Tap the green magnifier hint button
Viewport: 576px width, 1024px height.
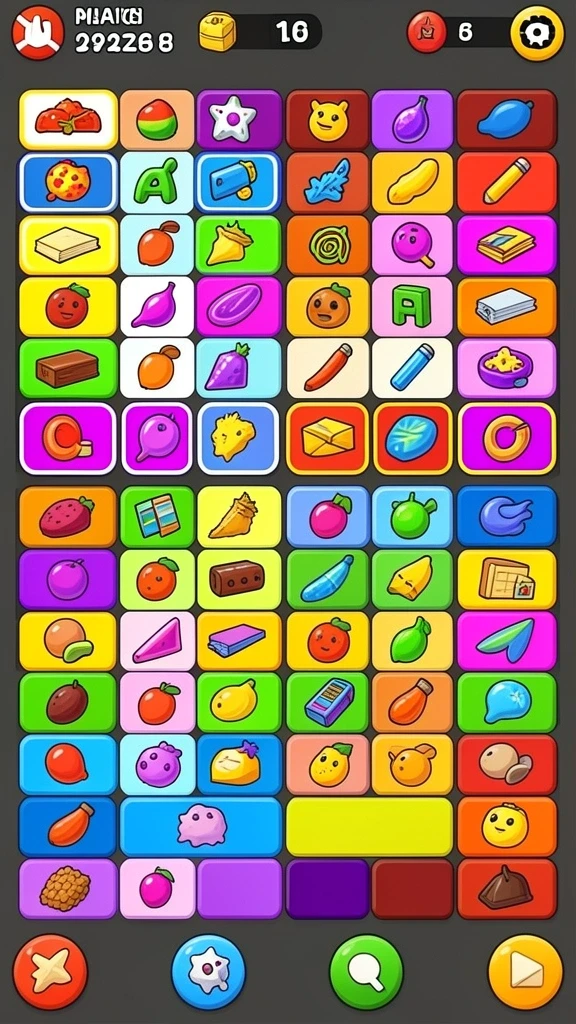[x=366, y=972]
